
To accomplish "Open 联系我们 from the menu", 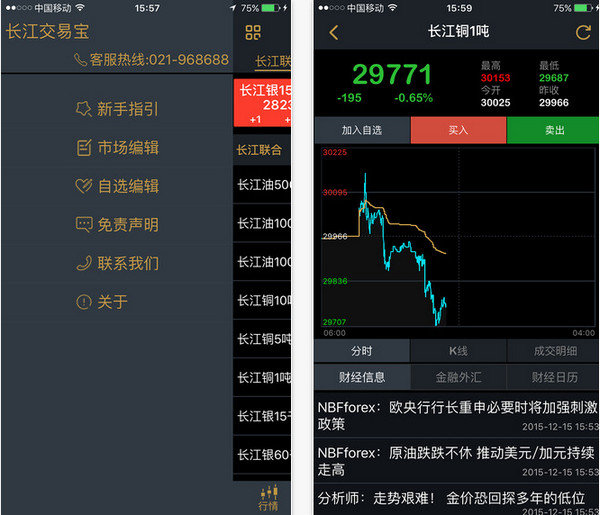I will click(x=117, y=263).
